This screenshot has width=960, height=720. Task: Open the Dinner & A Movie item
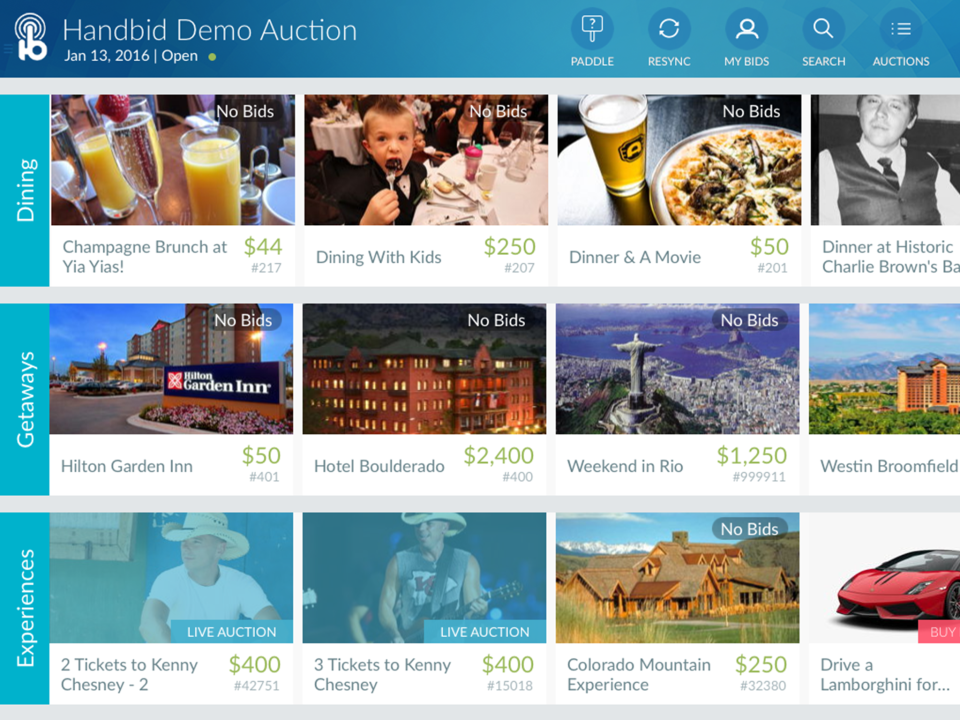click(x=679, y=190)
